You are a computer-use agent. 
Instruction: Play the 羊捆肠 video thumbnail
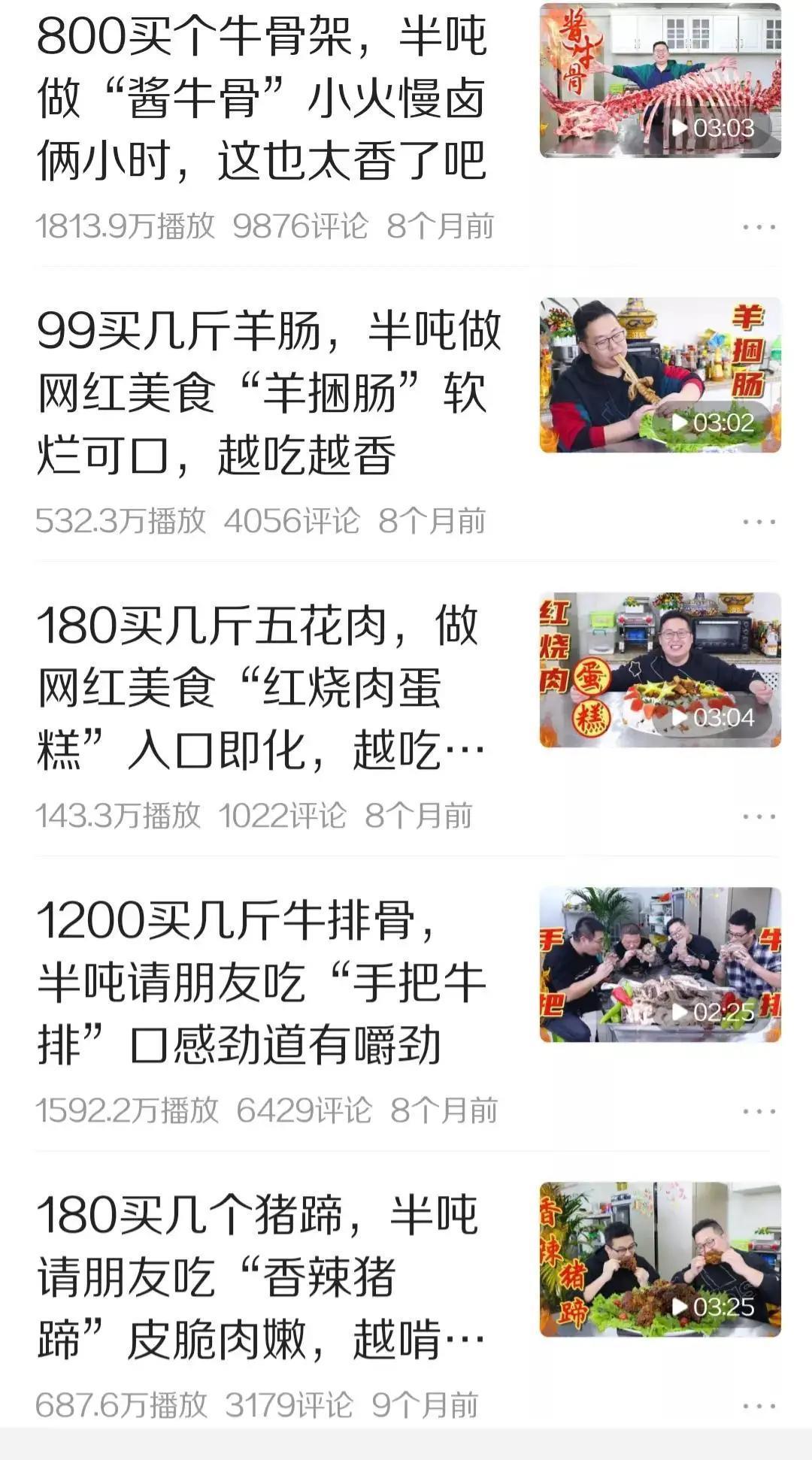tap(660, 375)
